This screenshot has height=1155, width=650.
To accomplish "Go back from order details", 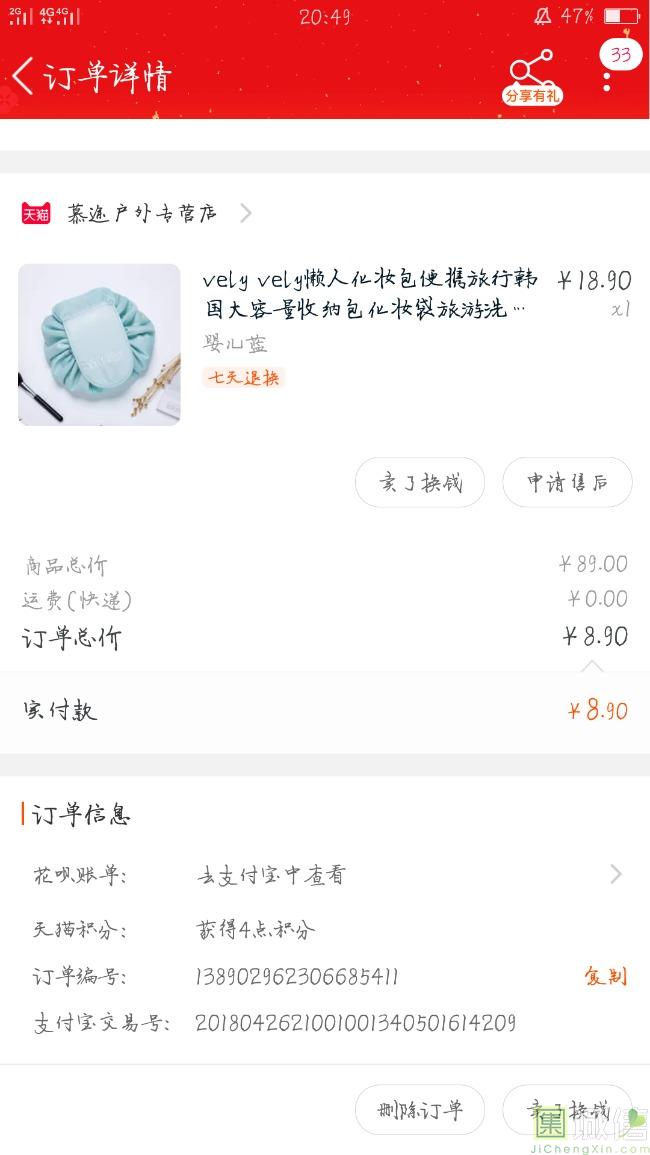I will (24, 76).
